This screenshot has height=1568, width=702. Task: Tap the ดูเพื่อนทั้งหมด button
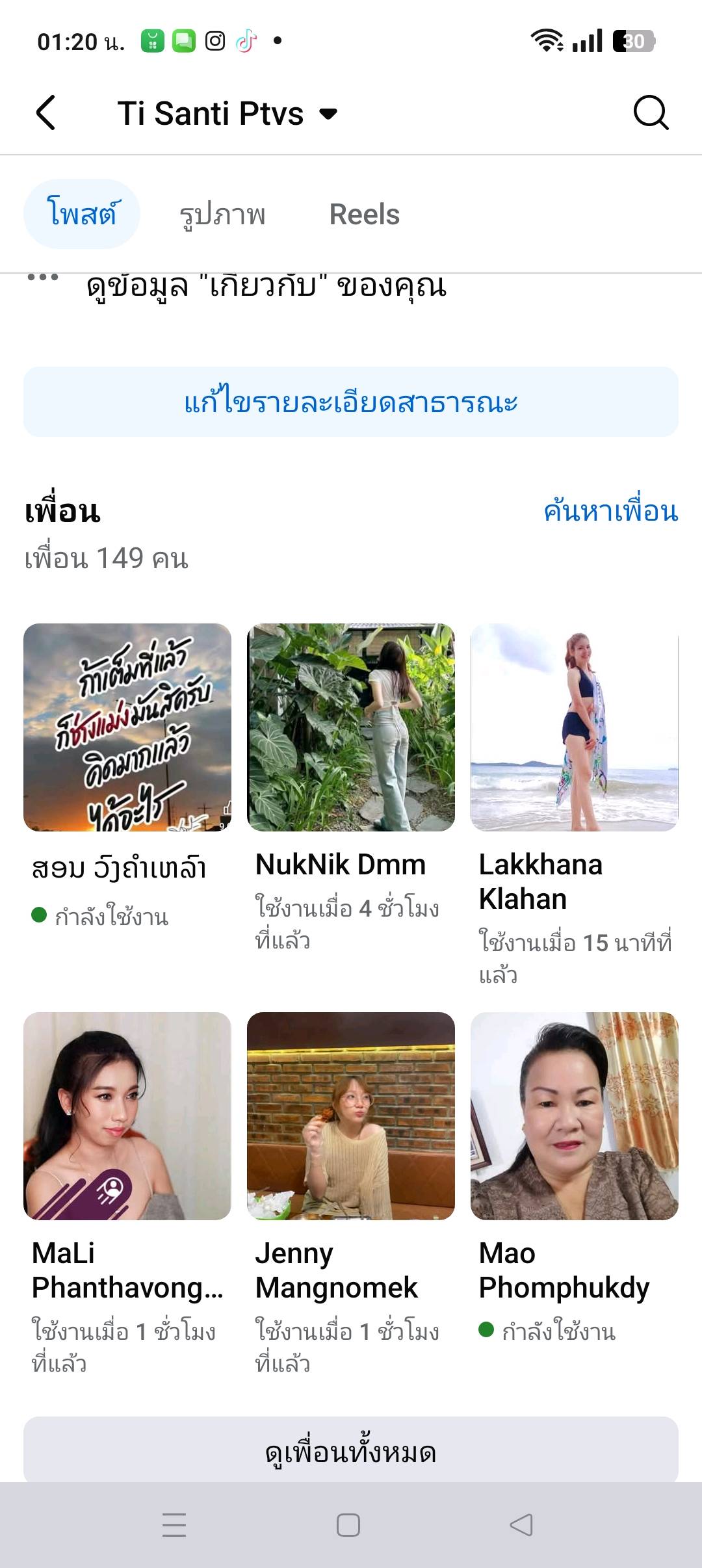click(351, 1452)
